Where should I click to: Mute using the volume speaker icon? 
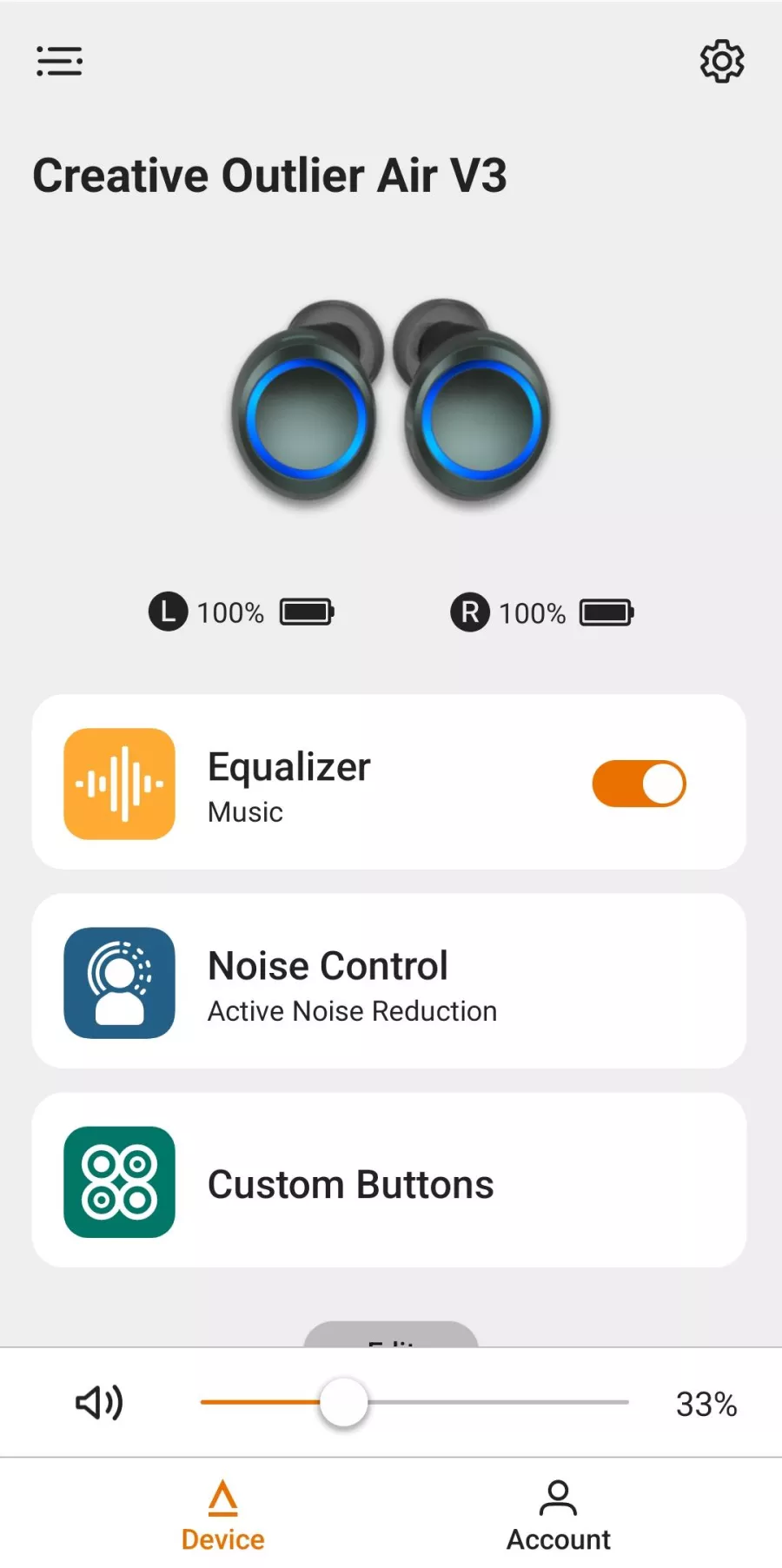click(99, 1402)
